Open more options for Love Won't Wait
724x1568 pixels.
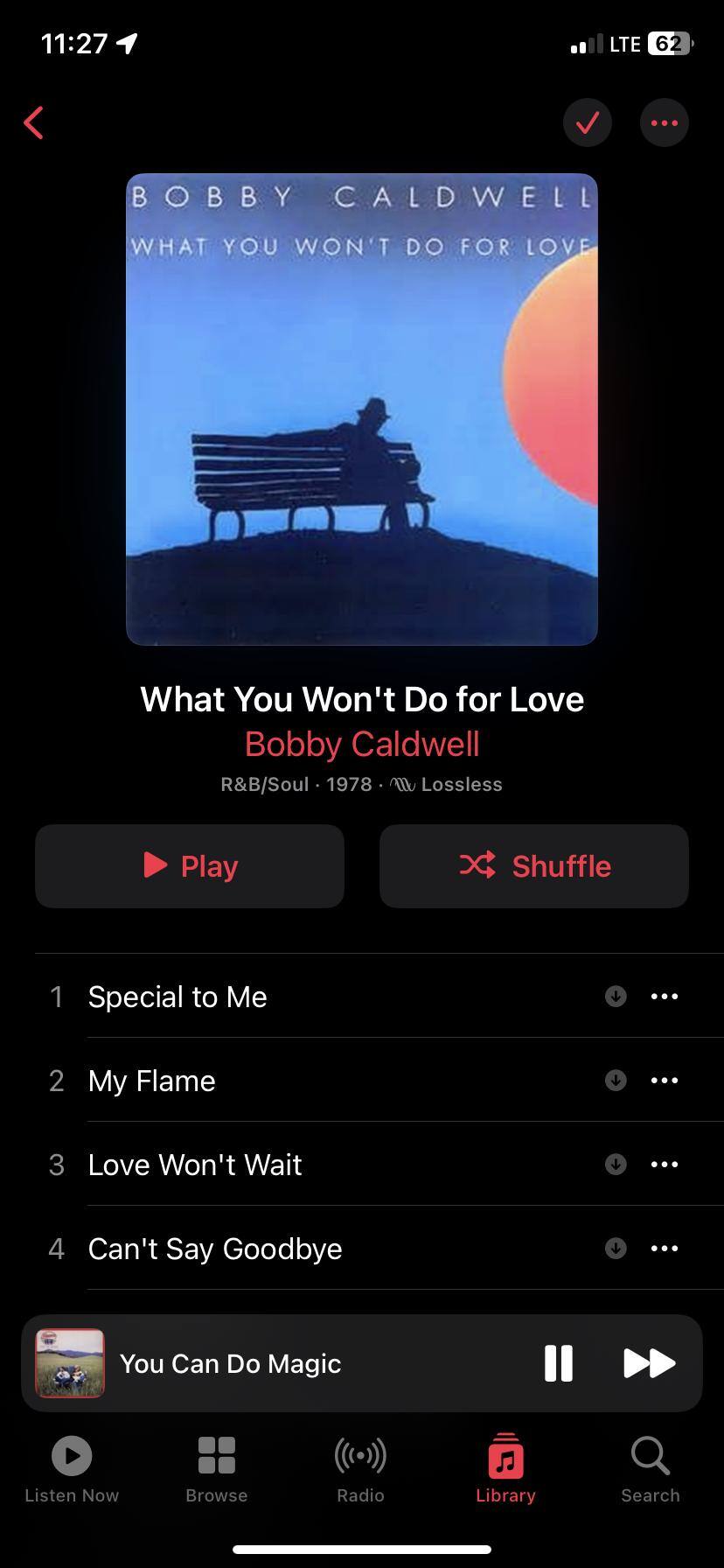(x=664, y=1165)
